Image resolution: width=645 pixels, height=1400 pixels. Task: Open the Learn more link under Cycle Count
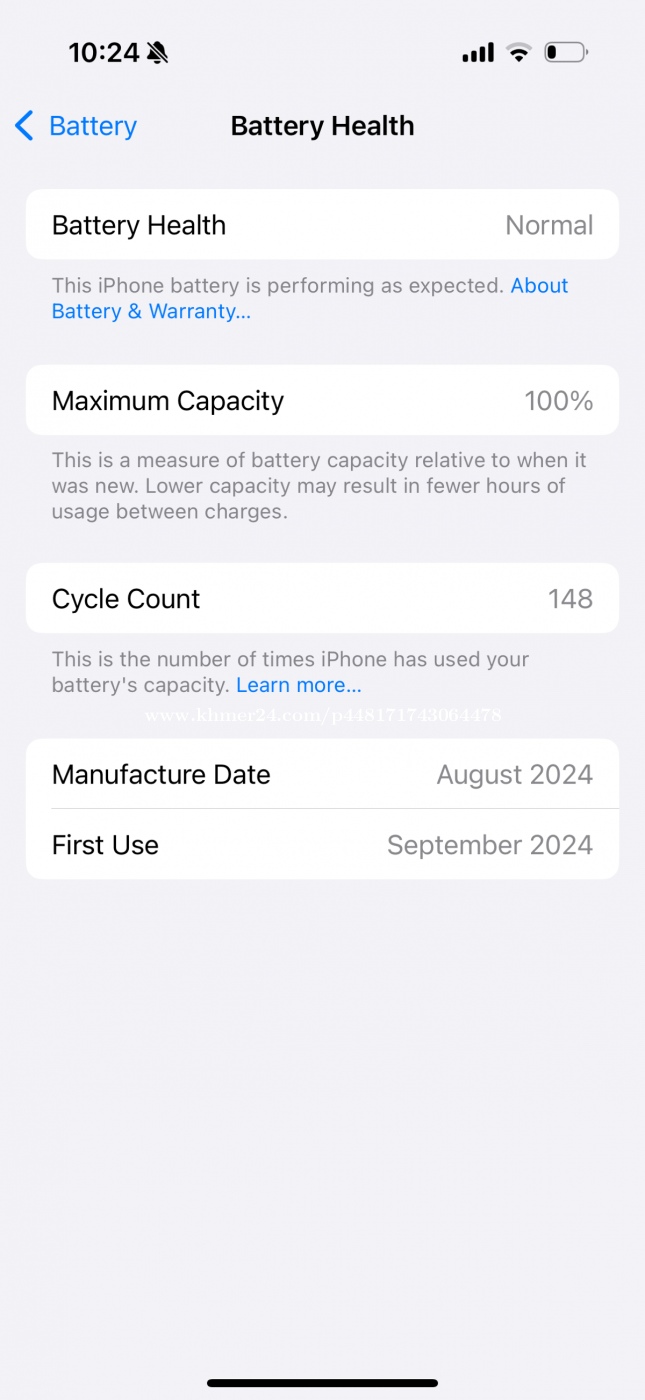(x=299, y=685)
